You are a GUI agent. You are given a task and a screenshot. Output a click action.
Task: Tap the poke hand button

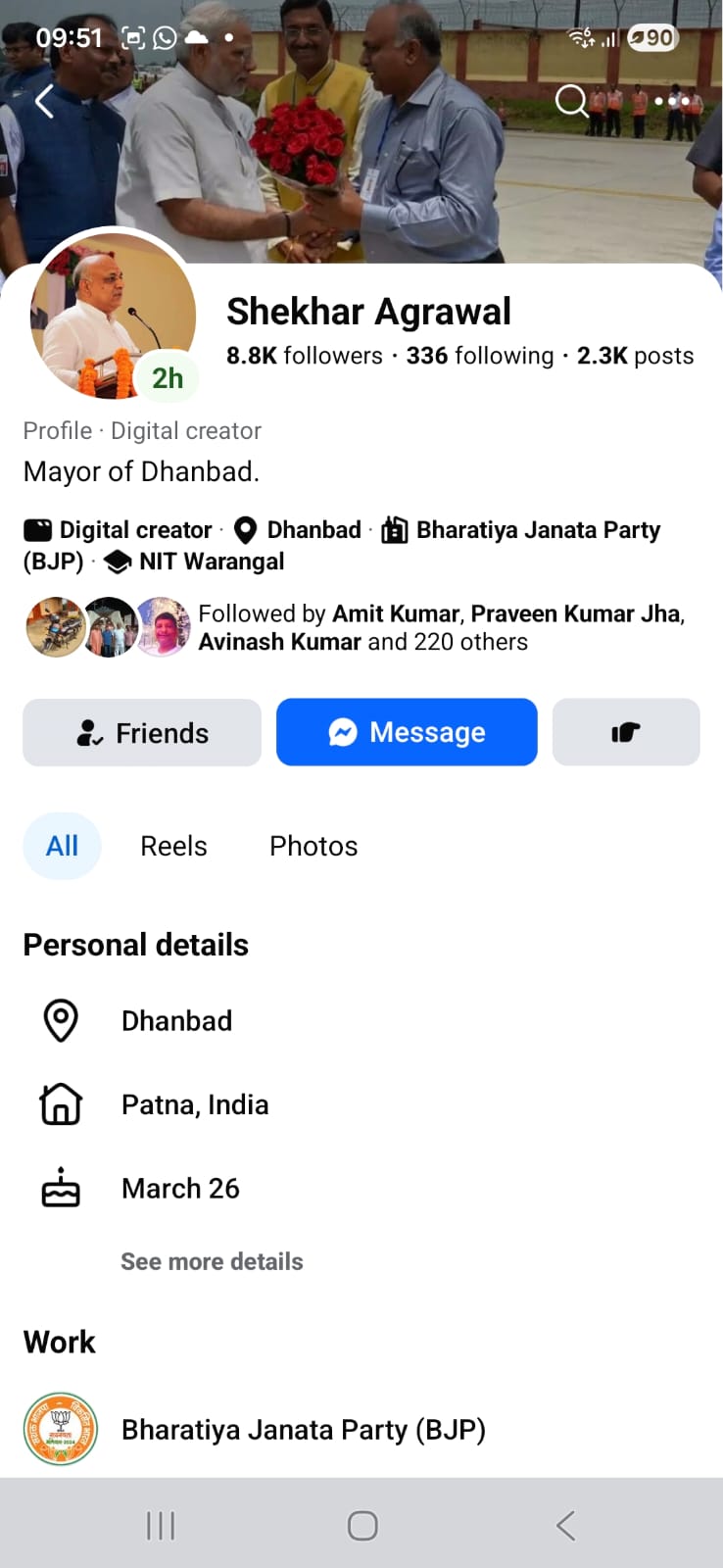pos(626,732)
